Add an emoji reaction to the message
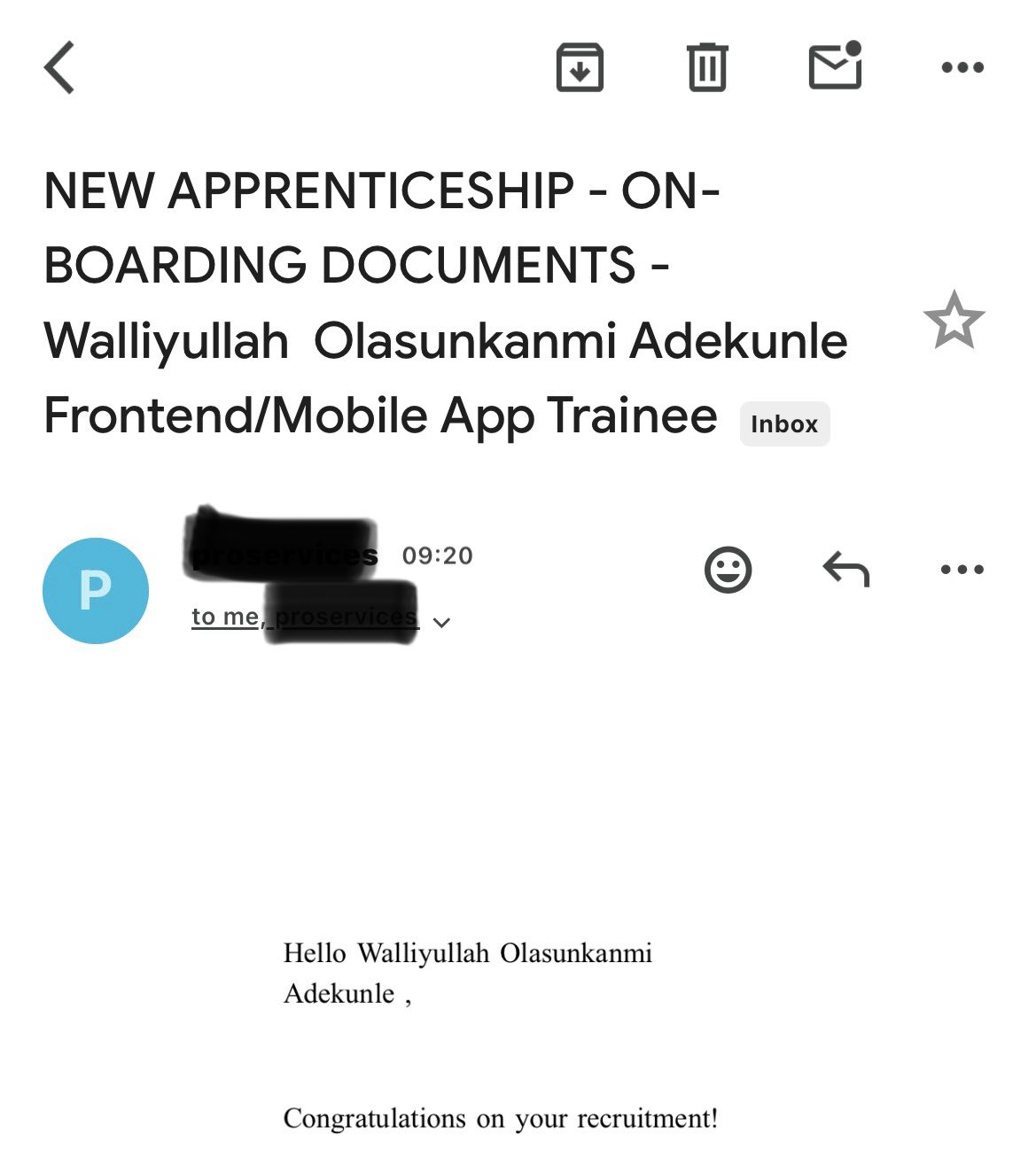The height and width of the screenshot is (1165, 1036). coord(728,570)
